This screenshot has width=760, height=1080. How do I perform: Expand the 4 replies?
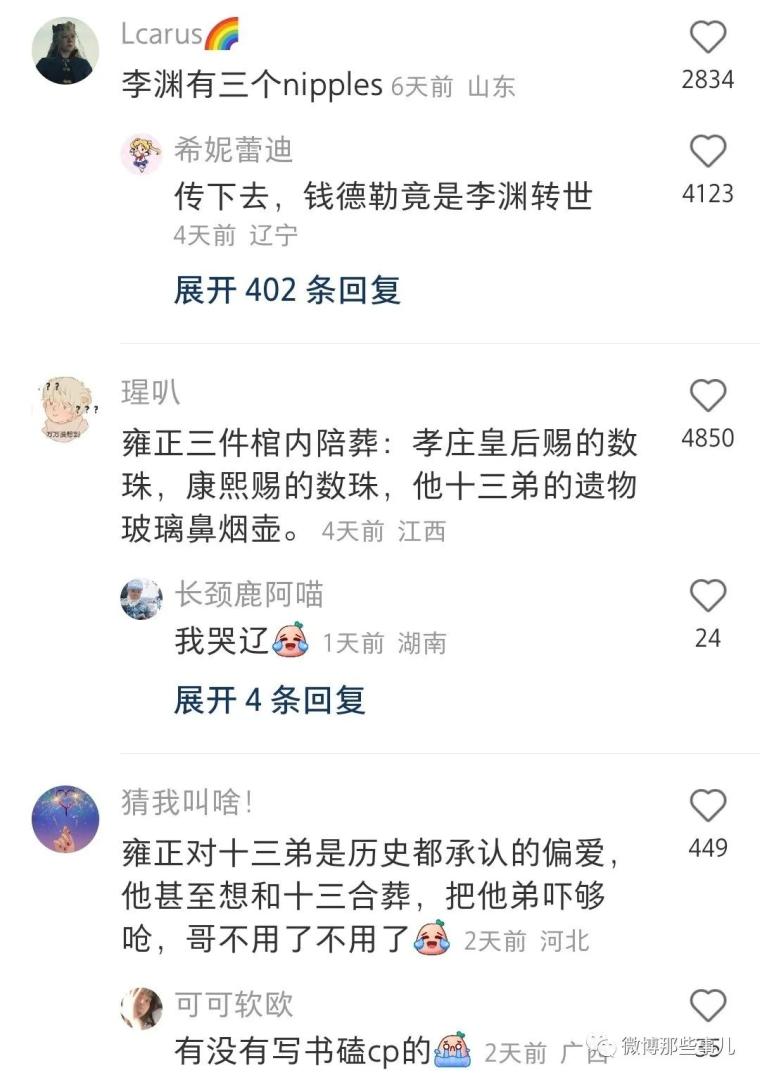pyautogui.click(x=270, y=700)
